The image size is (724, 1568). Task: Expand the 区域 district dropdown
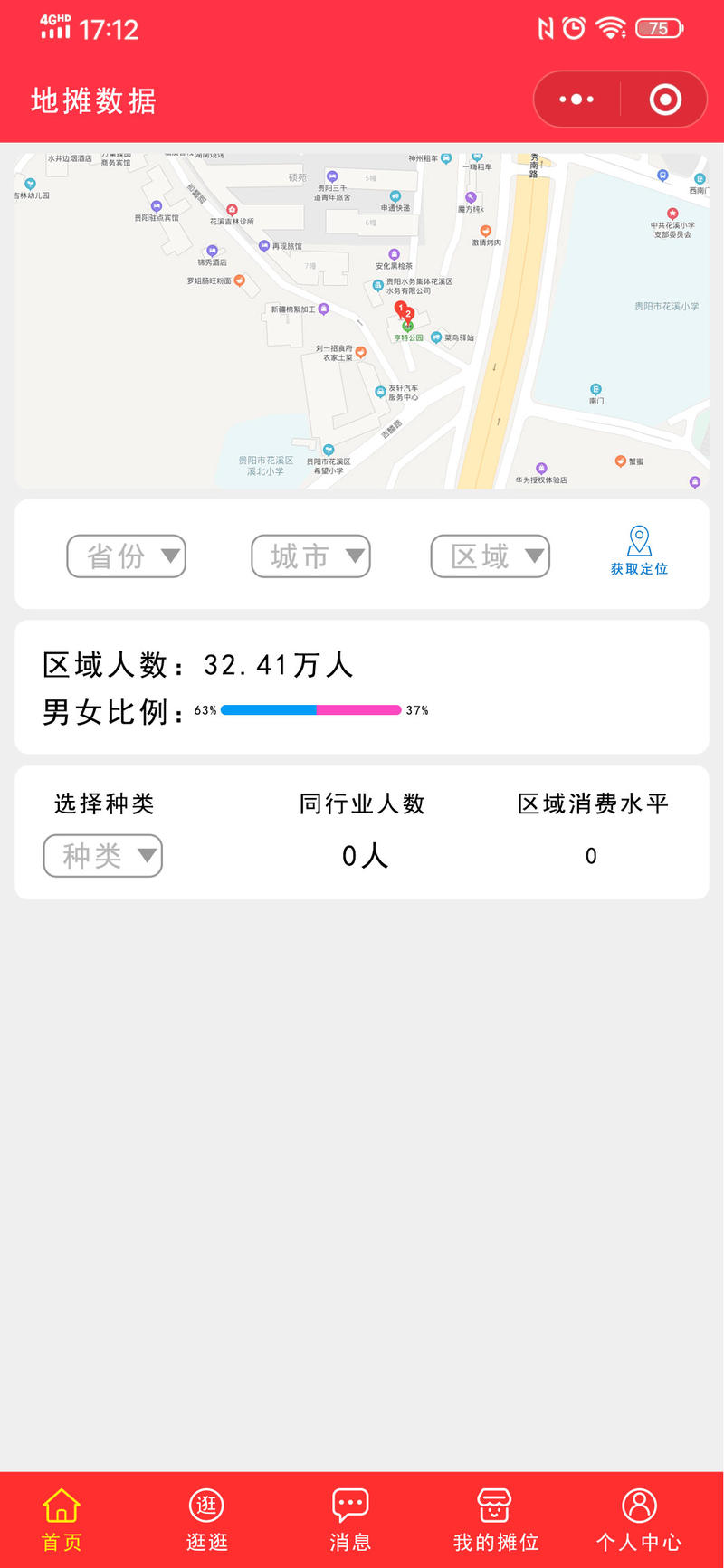tap(491, 556)
